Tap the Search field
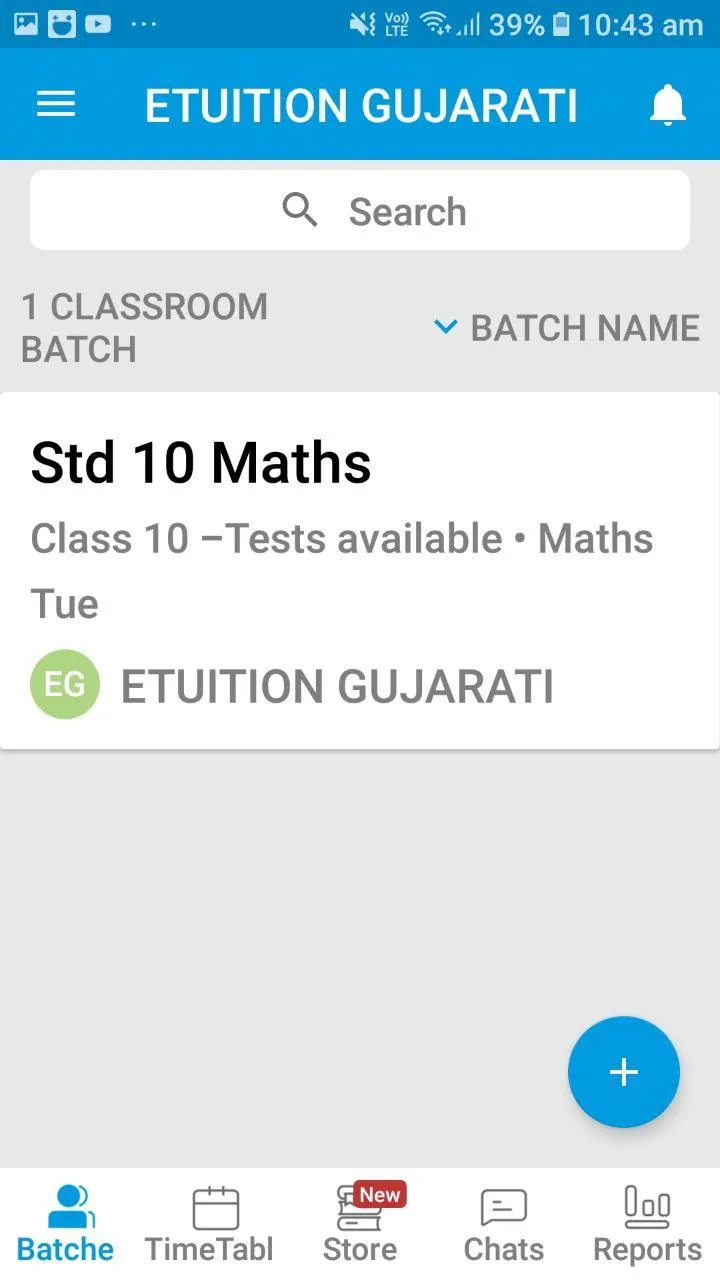This screenshot has width=720, height=1280. click(x=360, y=211)
